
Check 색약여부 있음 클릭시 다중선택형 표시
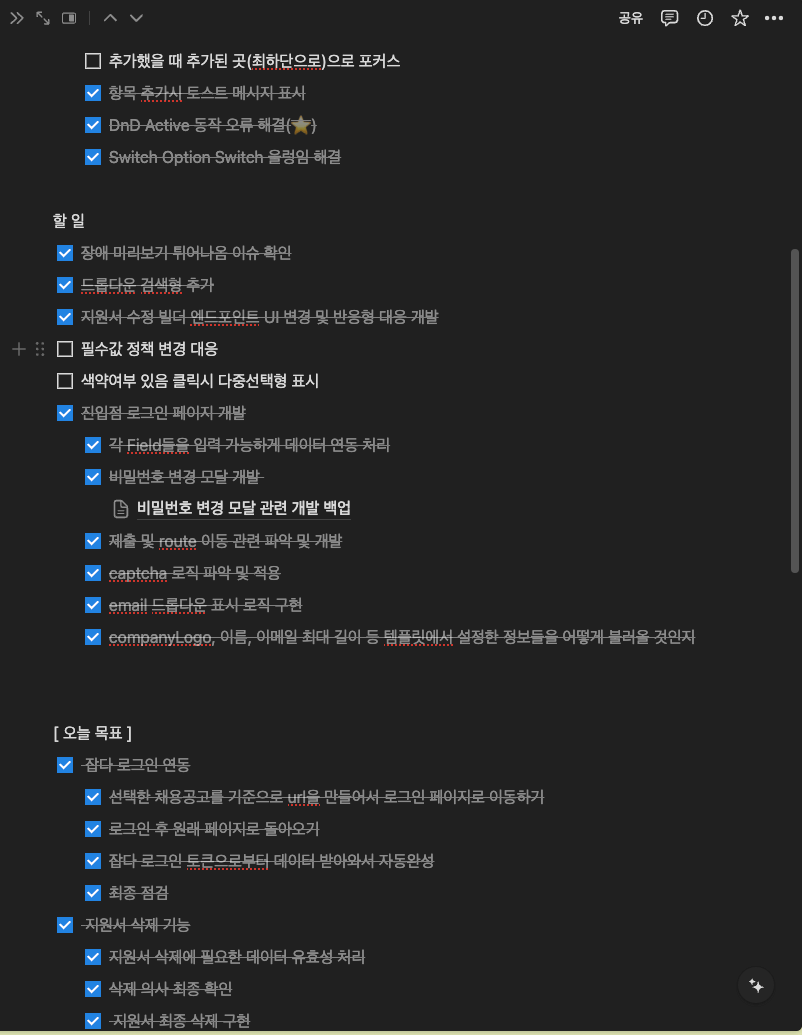coord(65,381)
